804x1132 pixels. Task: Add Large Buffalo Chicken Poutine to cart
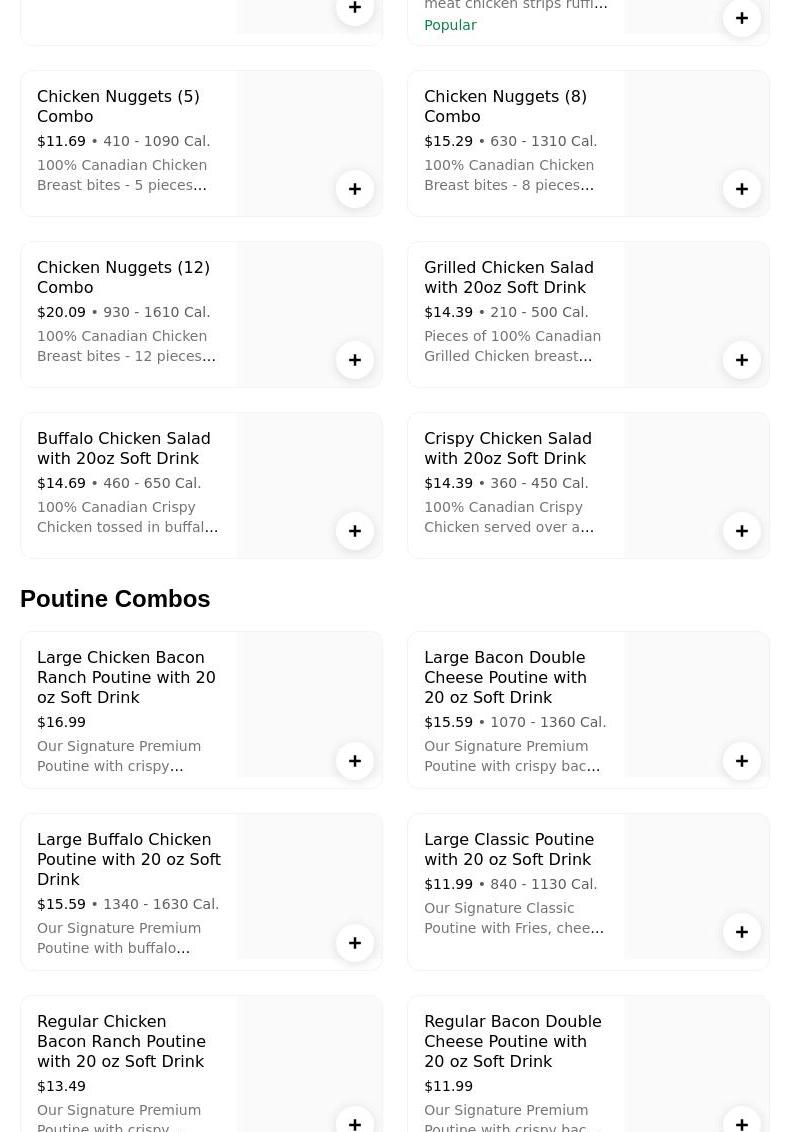click(x=355, y=943)
